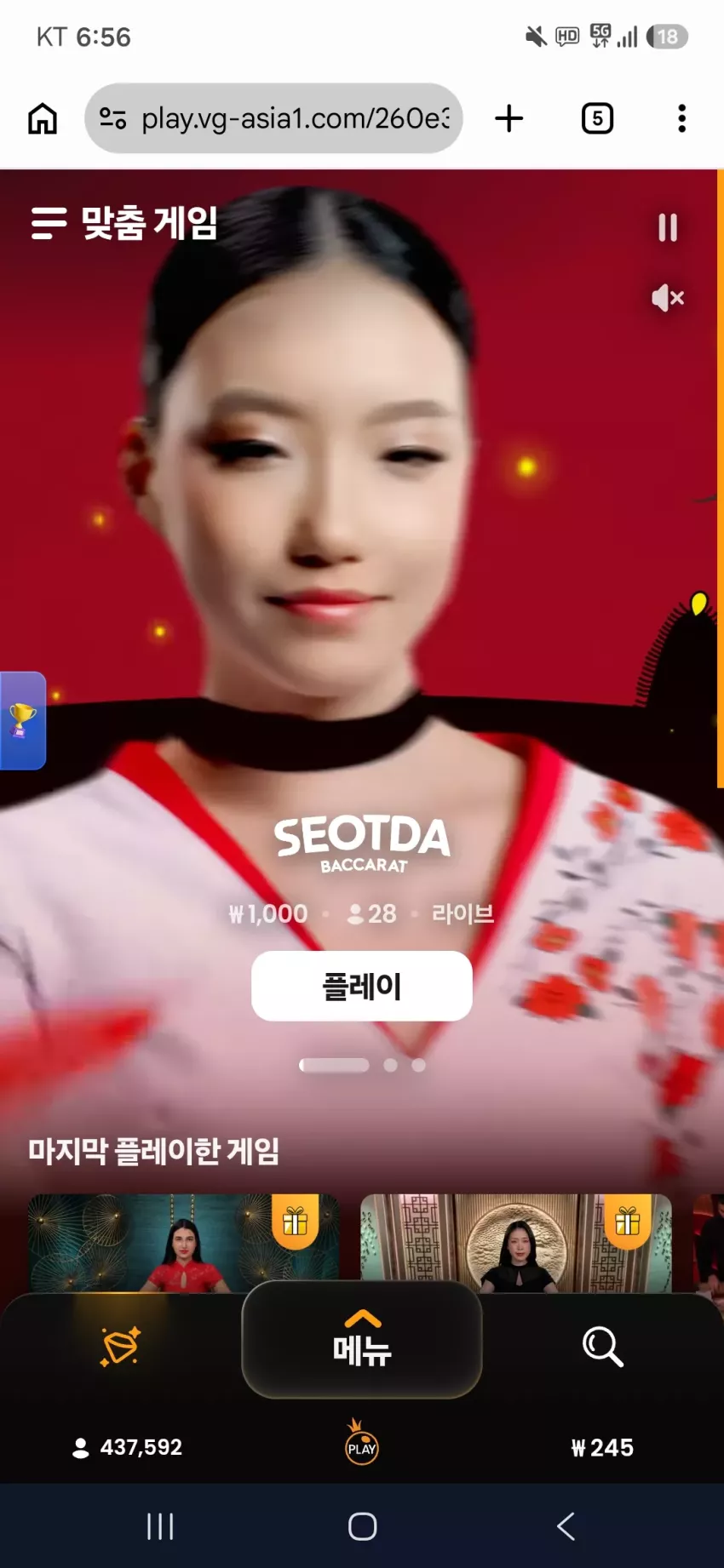Jump to the second banner slide dot
The width and height of the screenshot is (724, 1568).
click(391, 1065)
